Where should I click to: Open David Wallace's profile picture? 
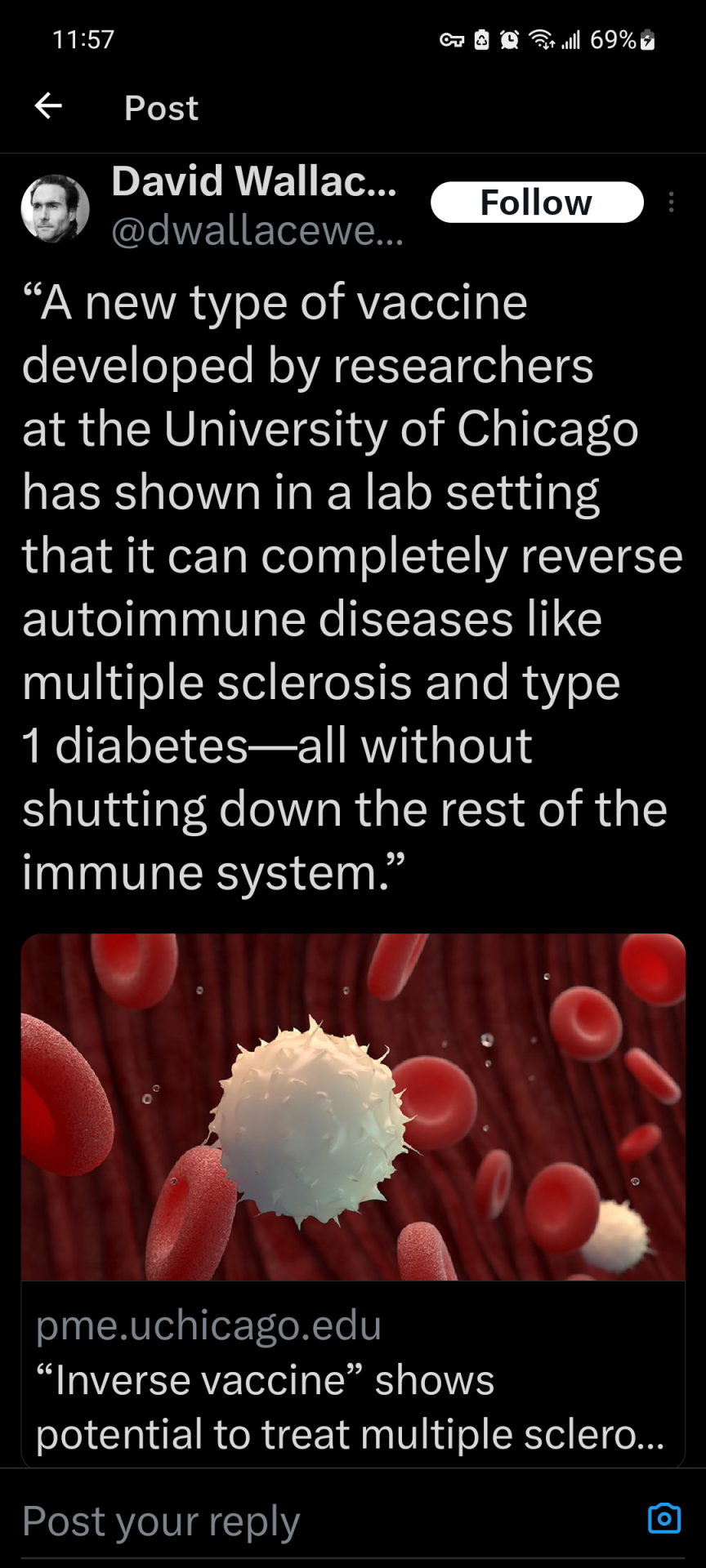coord(55,208)
